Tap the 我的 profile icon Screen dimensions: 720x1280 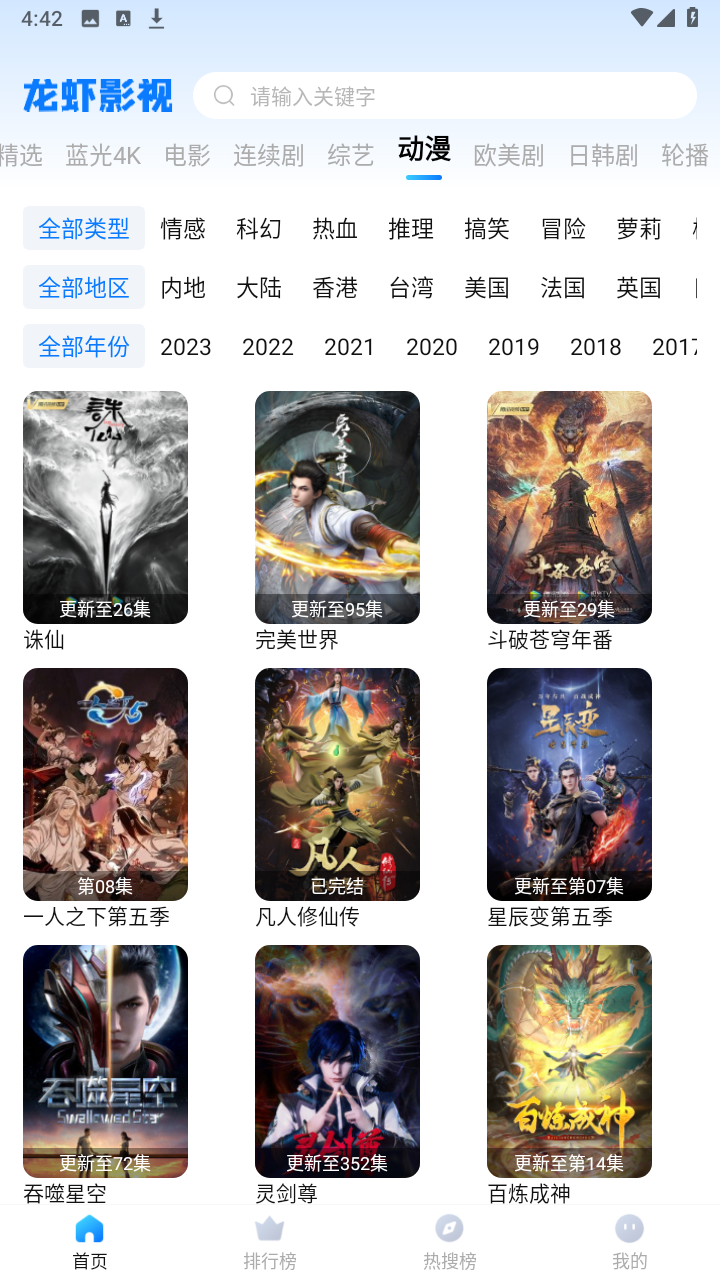pos(629,1227)
